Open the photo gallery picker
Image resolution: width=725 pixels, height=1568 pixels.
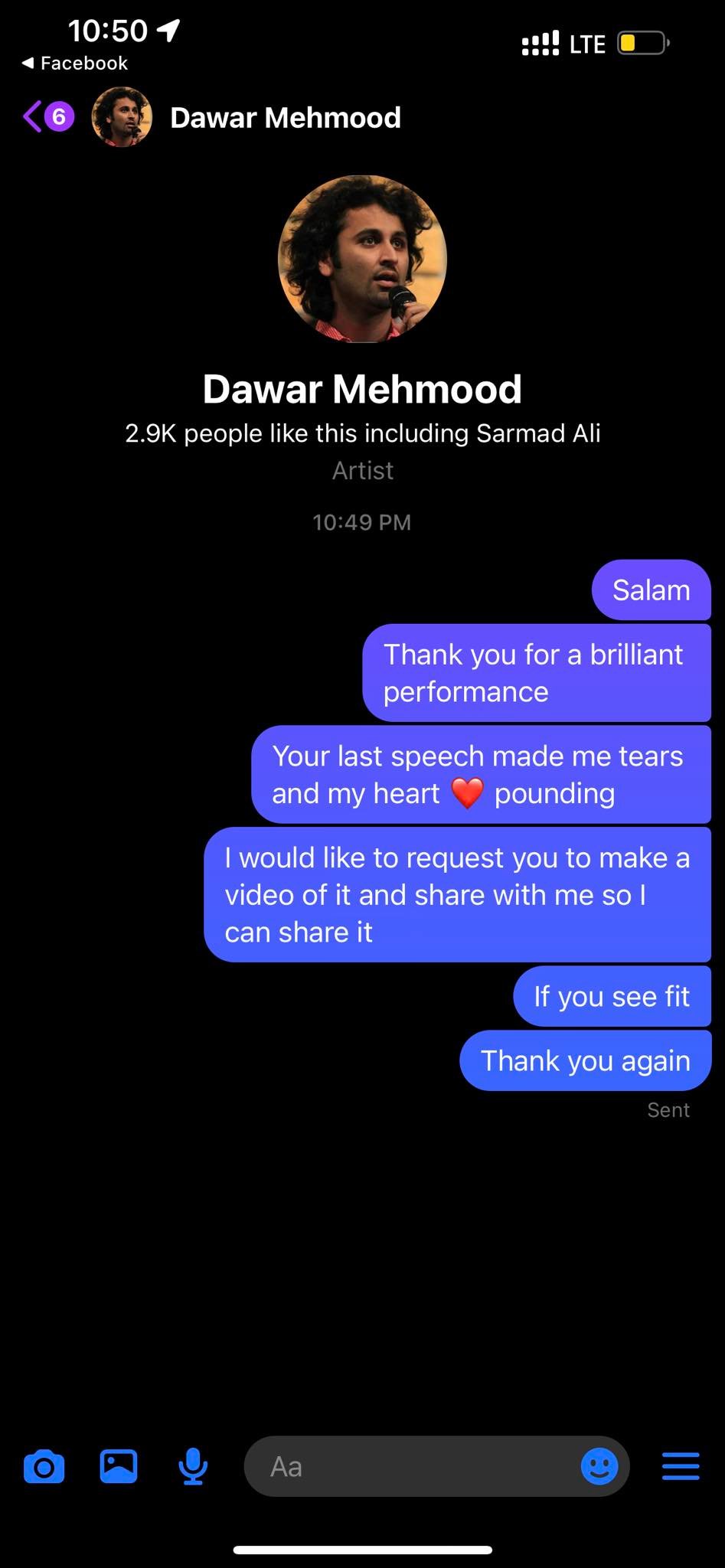[x=119, y=1466]
